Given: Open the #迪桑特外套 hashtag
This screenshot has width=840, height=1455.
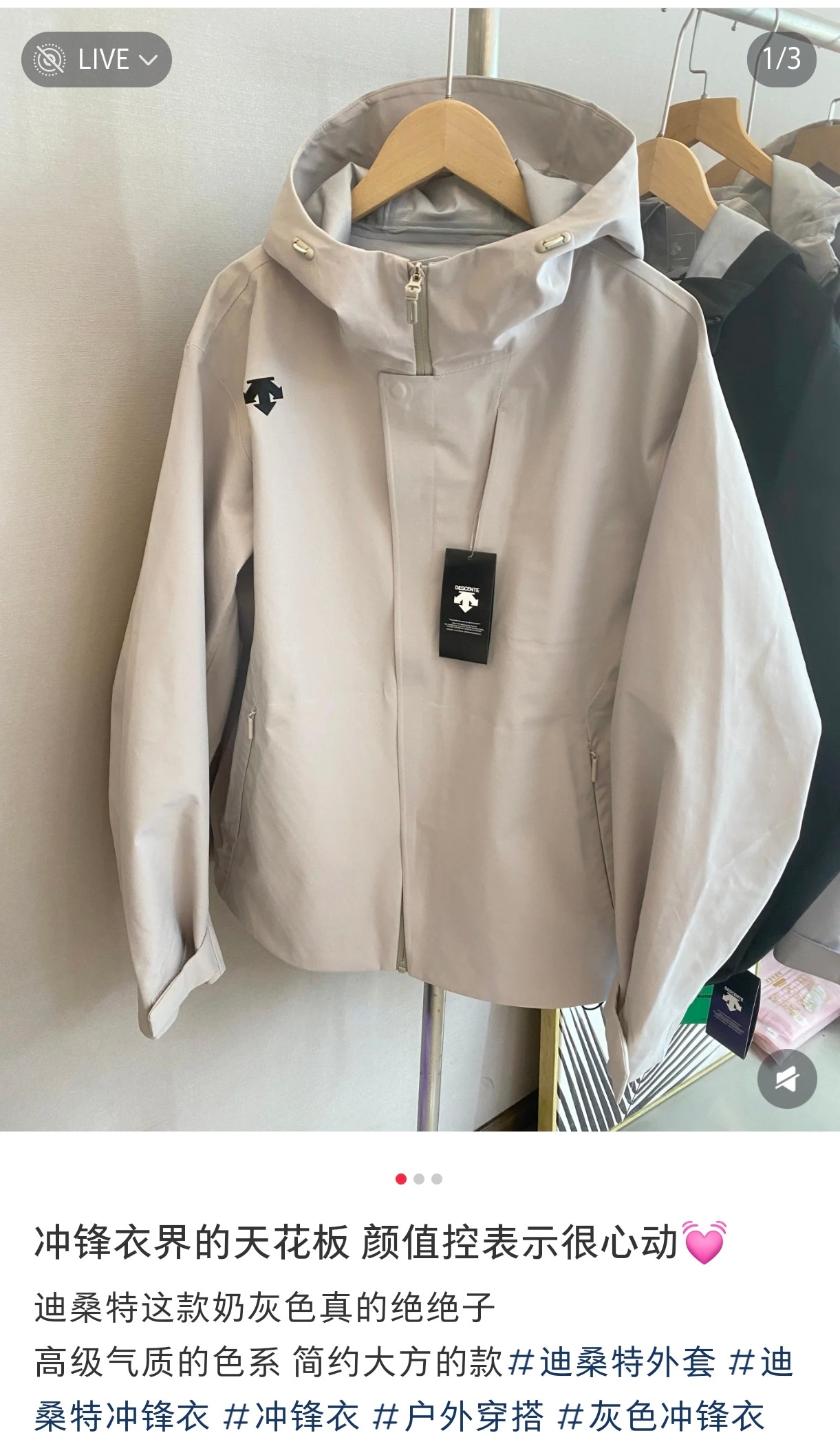Looking at the screenshot, I should (x=611, y=1362).
